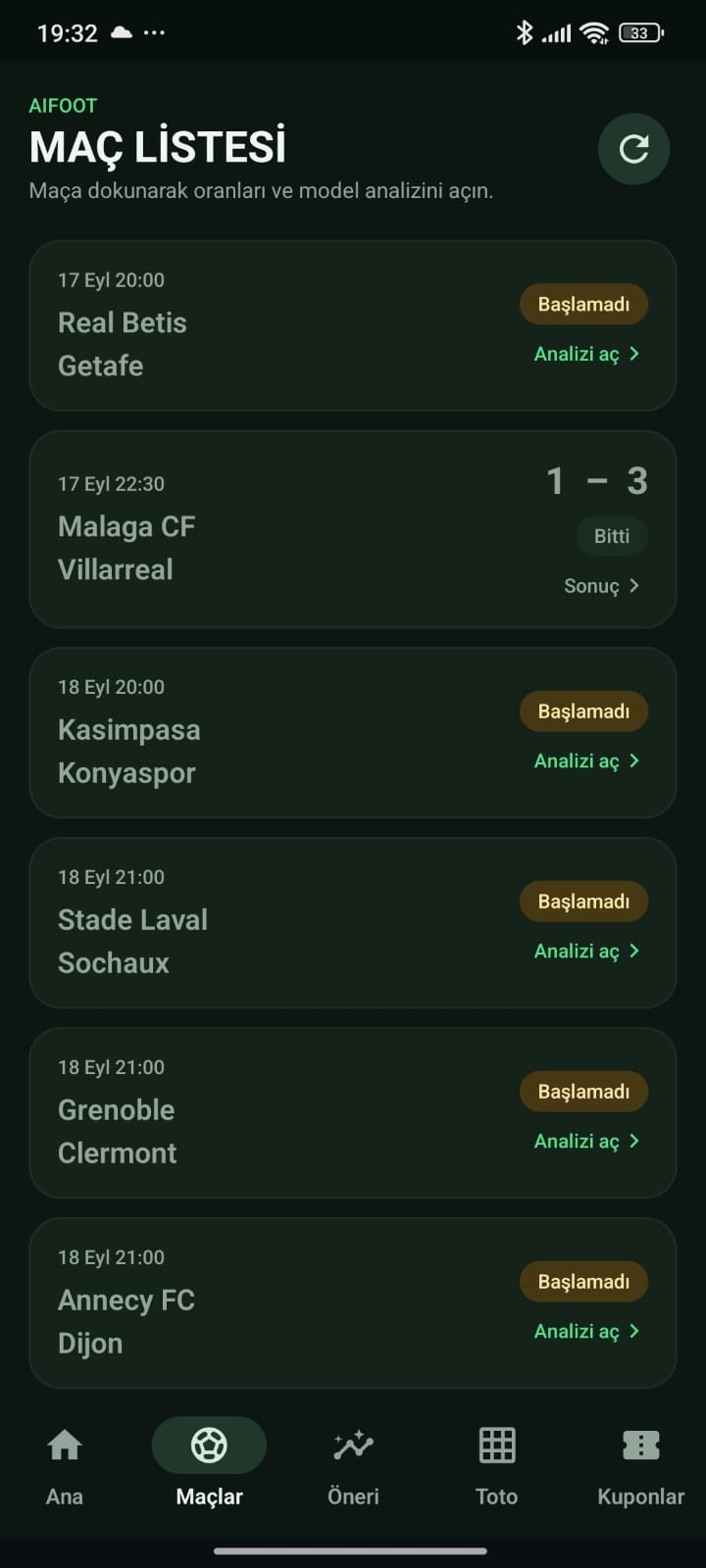Screen dimensions: 706x1568
Task: Tap Analizi aç for Grenoble vs Clermont
Action: [586, 1141]
